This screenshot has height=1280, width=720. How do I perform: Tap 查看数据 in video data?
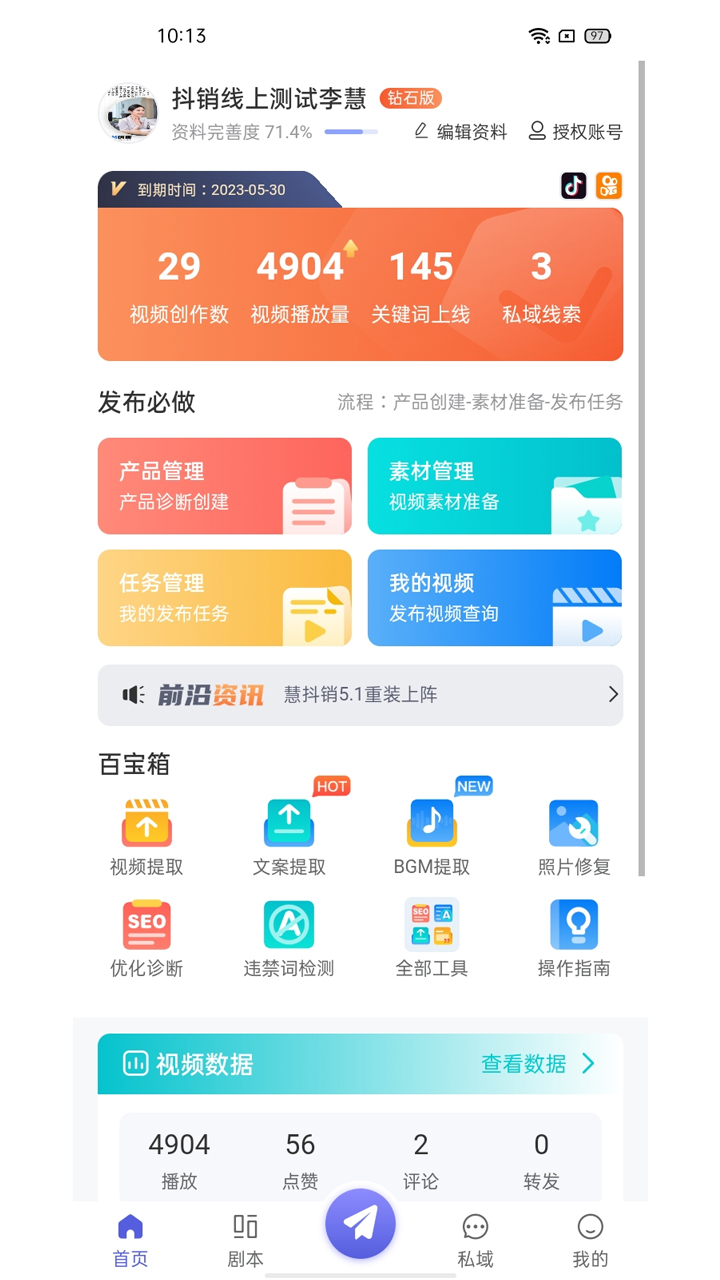(x=537, y=1064)
